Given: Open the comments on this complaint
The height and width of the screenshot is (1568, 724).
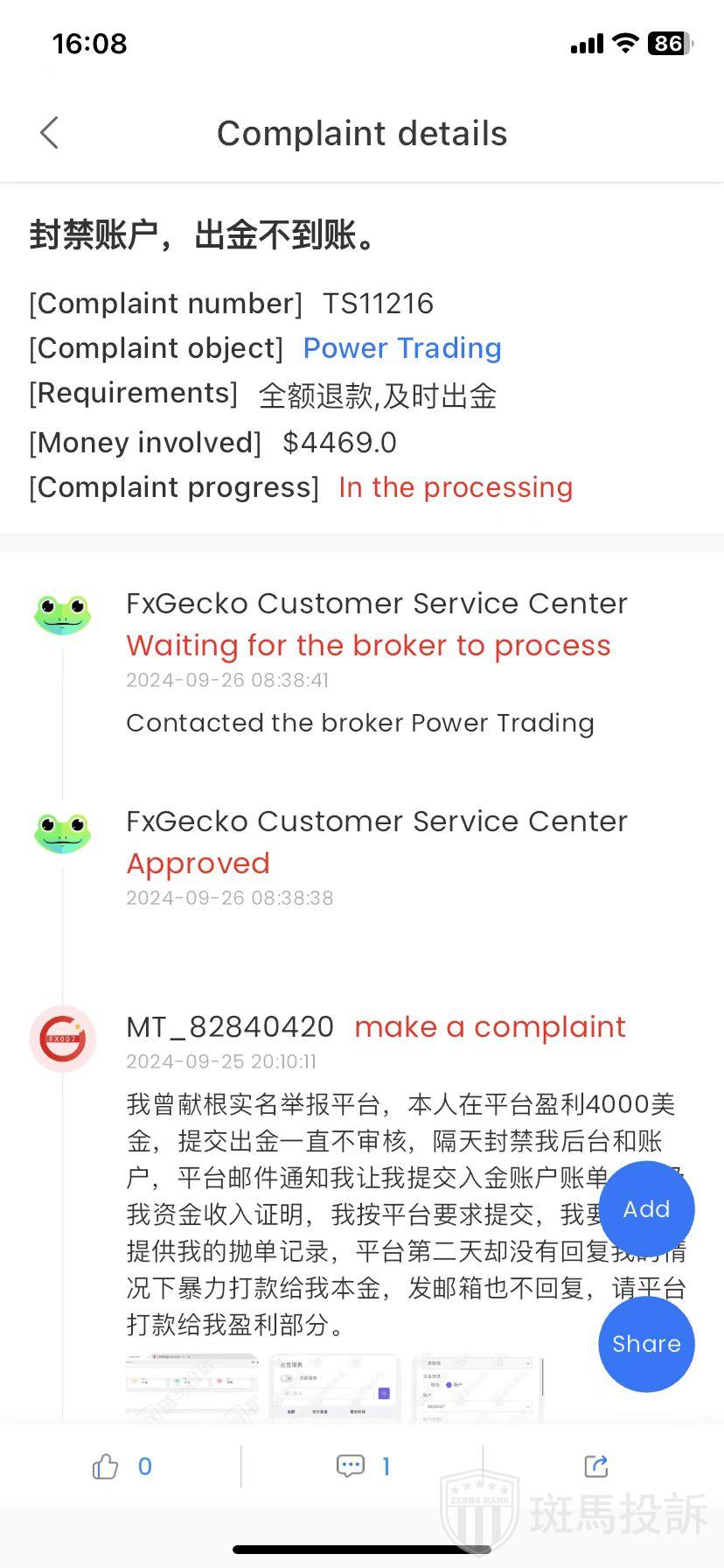Looking at the screenshot, I should pyautogui.click(x=351, y=1466).
